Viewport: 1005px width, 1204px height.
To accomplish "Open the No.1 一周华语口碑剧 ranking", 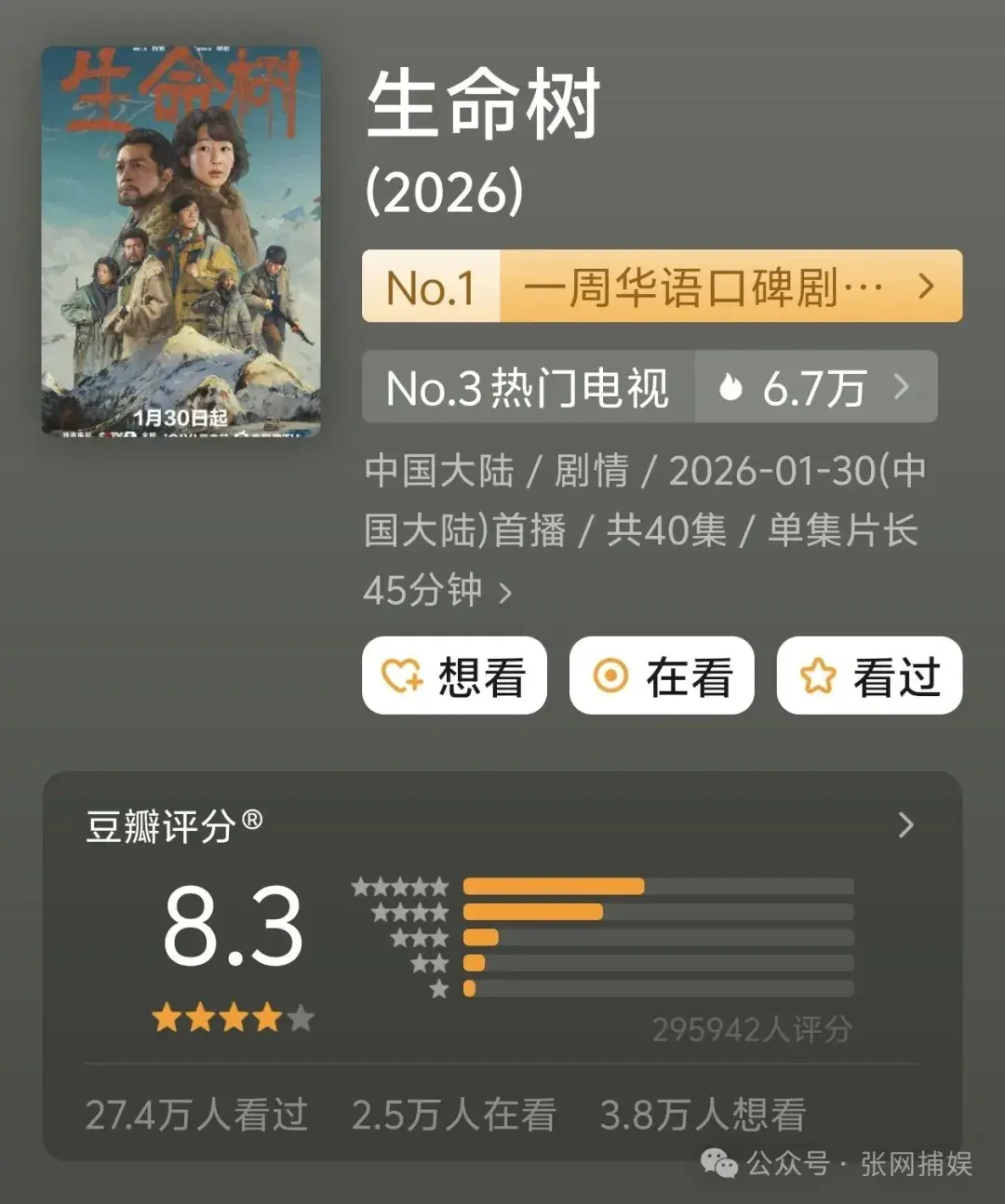I will (x=662, y=287).
